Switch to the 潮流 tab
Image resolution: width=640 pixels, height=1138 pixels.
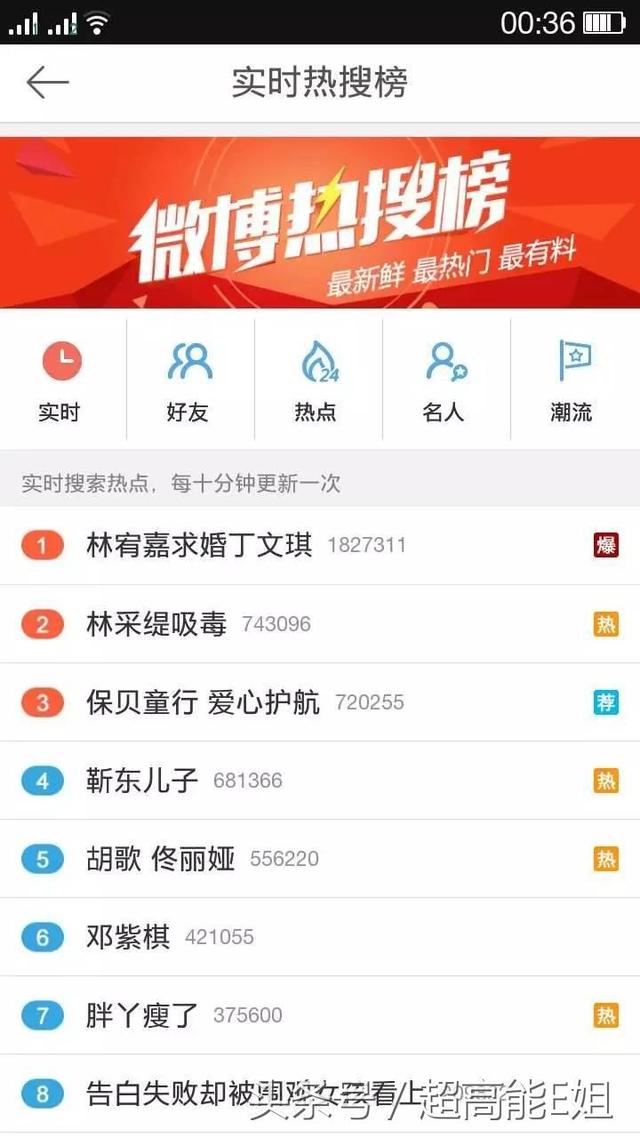573,381
